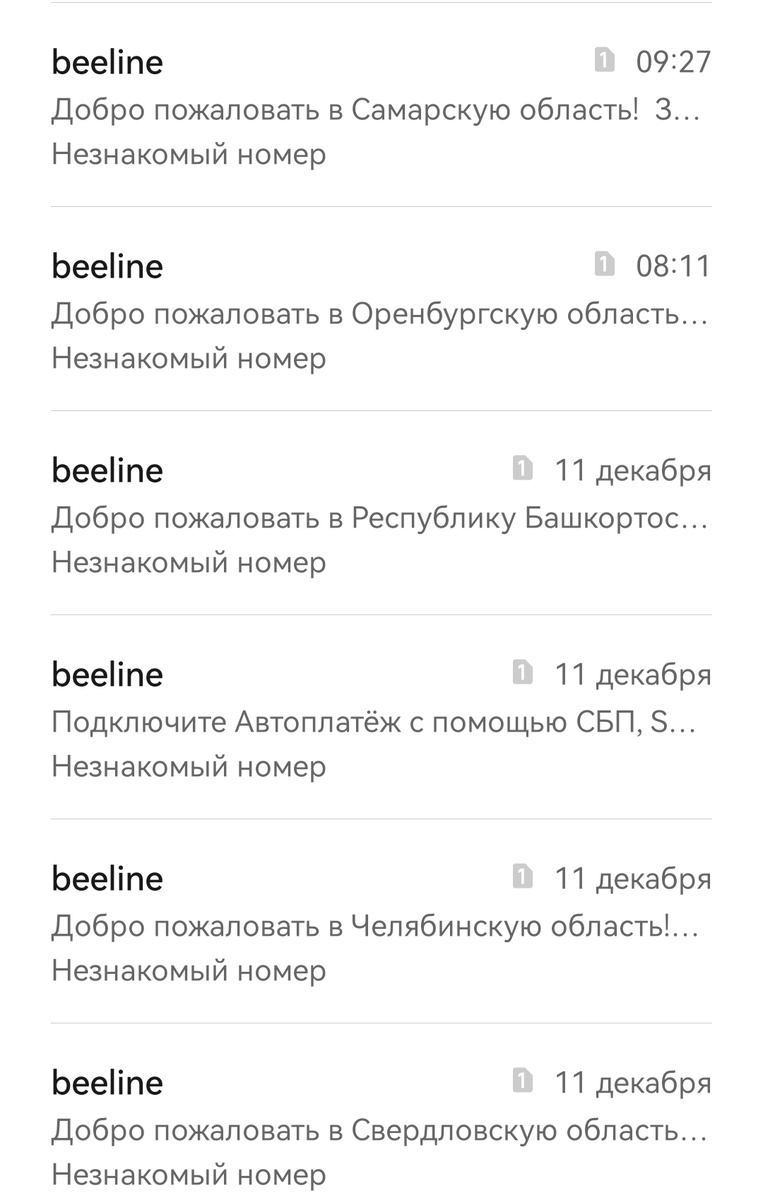
Task: Tap Незнакомый номер under the Самарскую область message
Action: point(188,154)
